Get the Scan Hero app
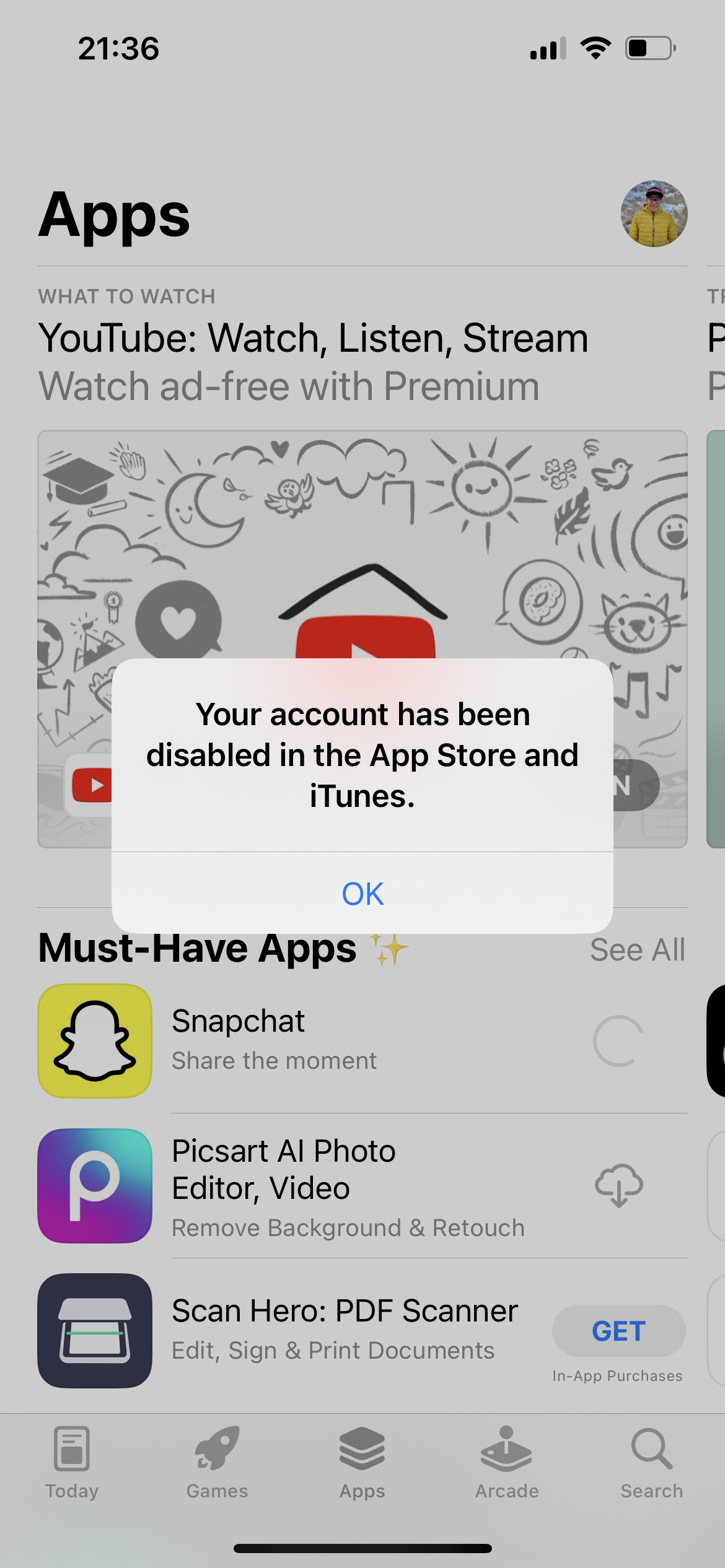 pos(618,1331)
